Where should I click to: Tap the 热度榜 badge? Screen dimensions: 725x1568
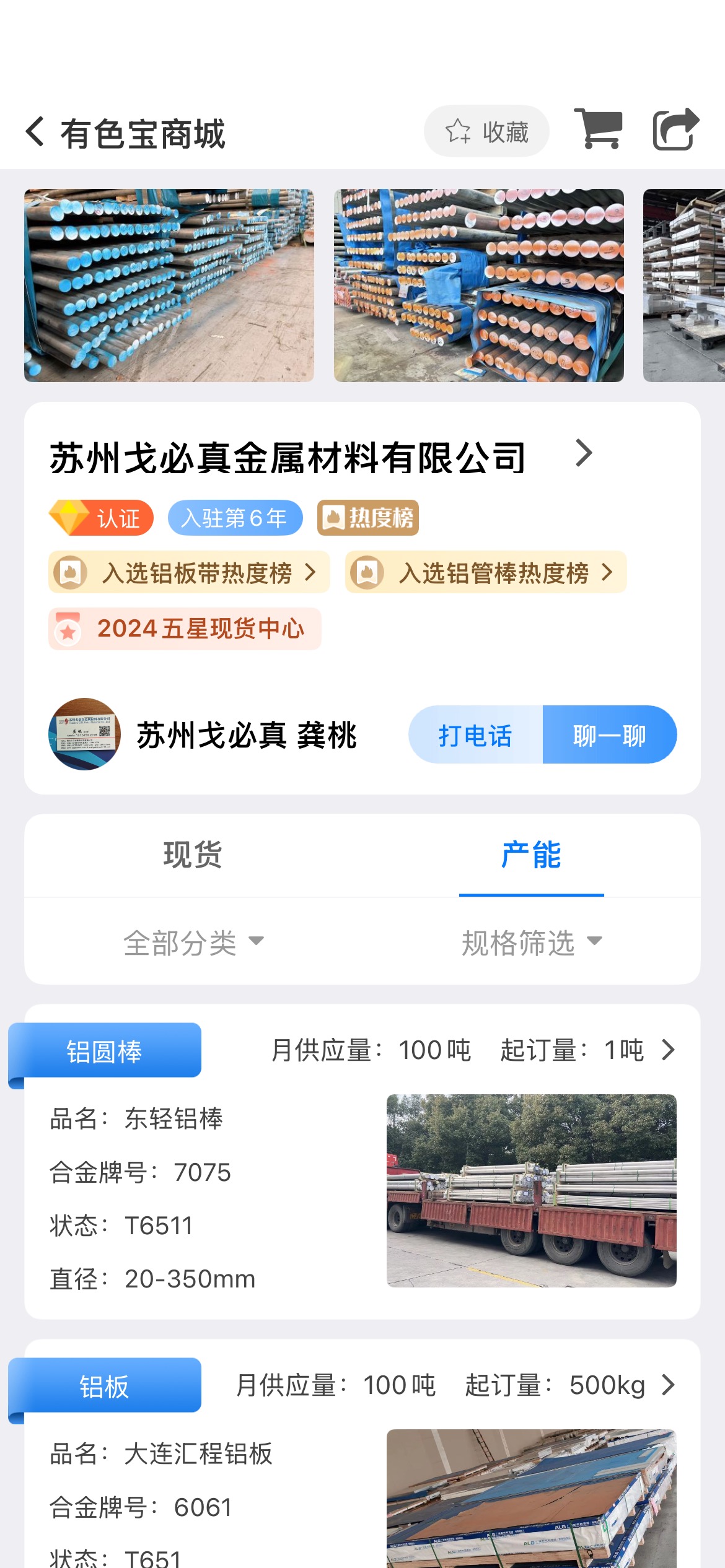click(368, 518)
